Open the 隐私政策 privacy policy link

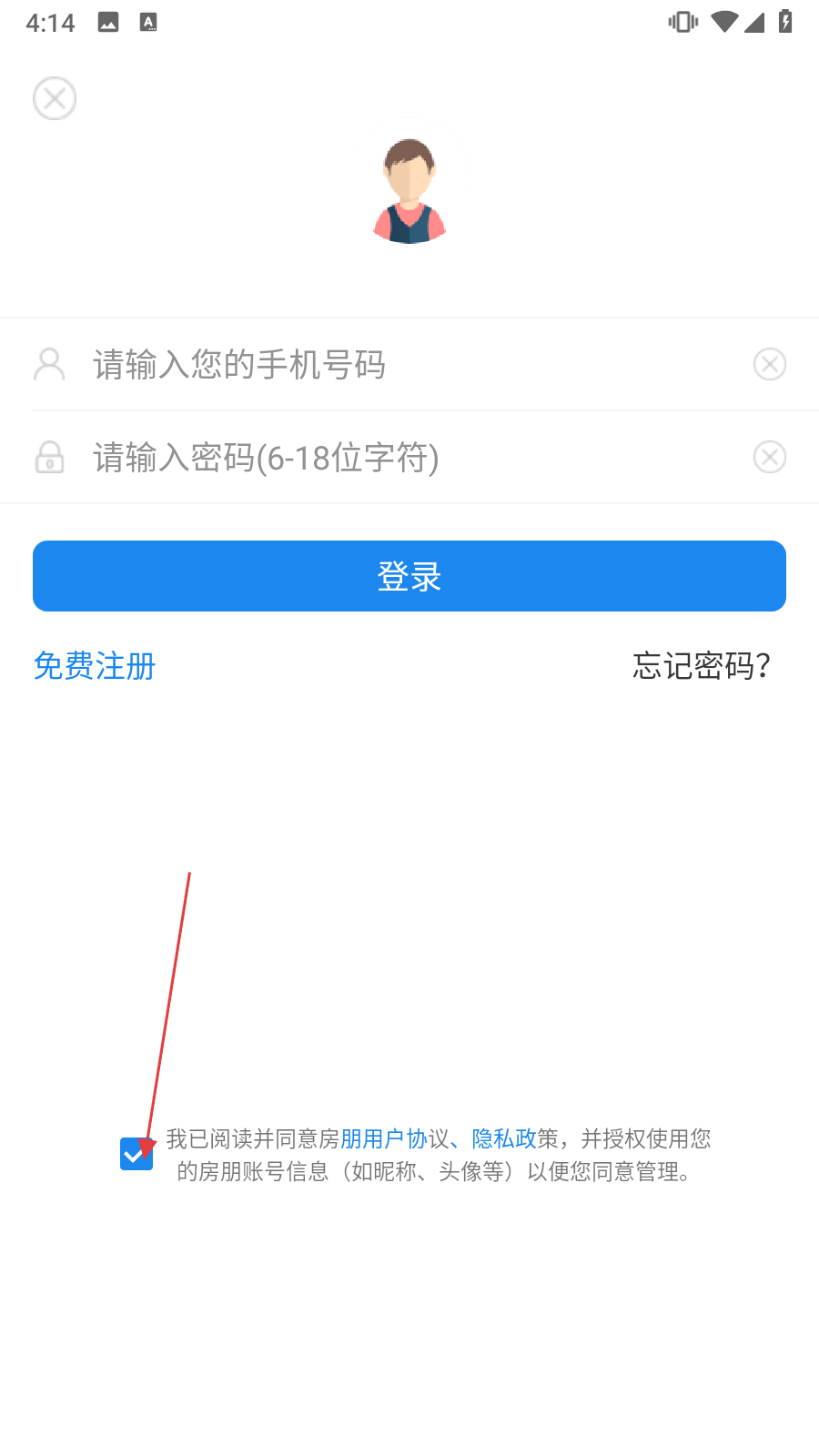503,1139
